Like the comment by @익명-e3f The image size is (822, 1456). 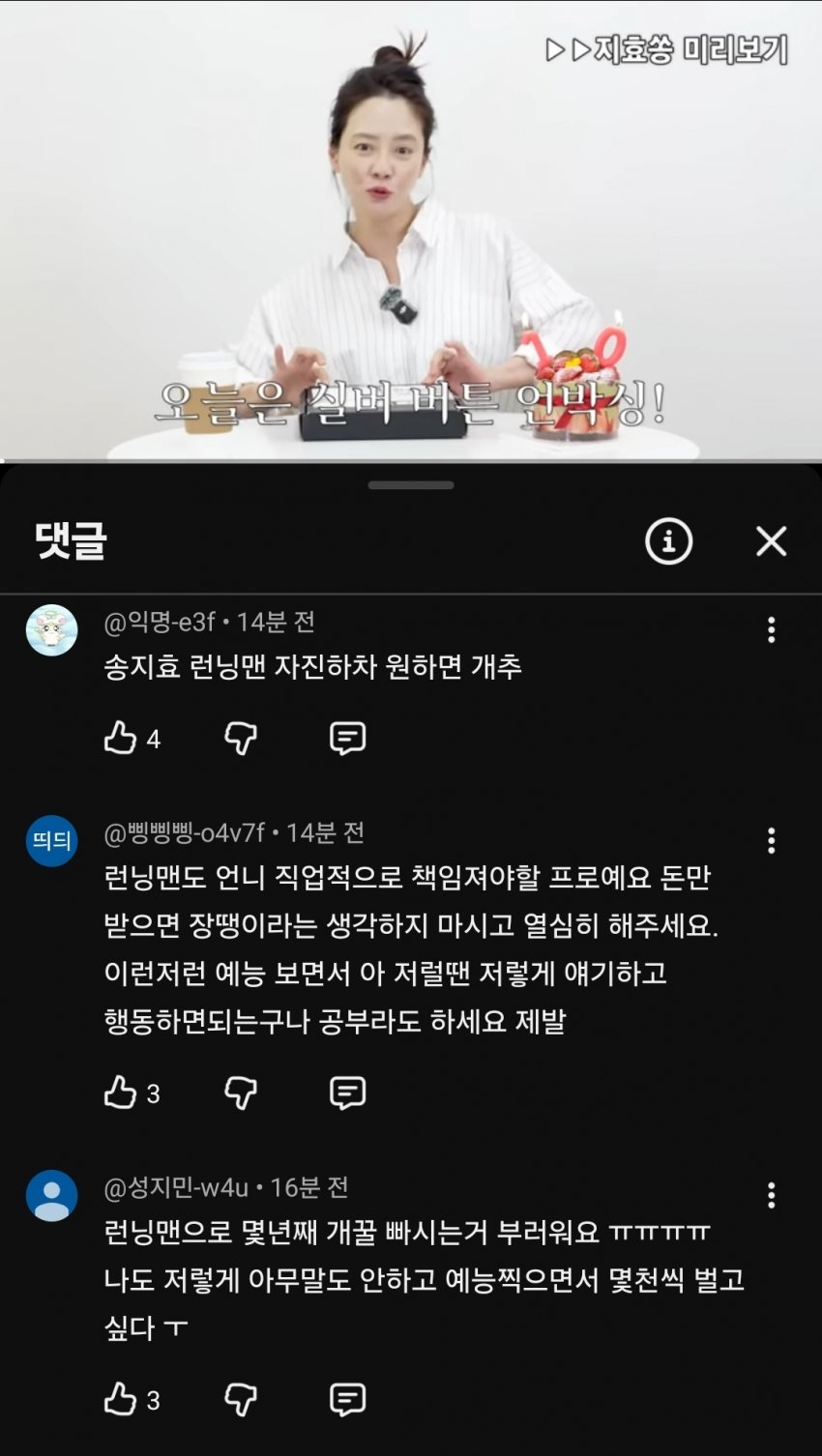click(120, 739)
